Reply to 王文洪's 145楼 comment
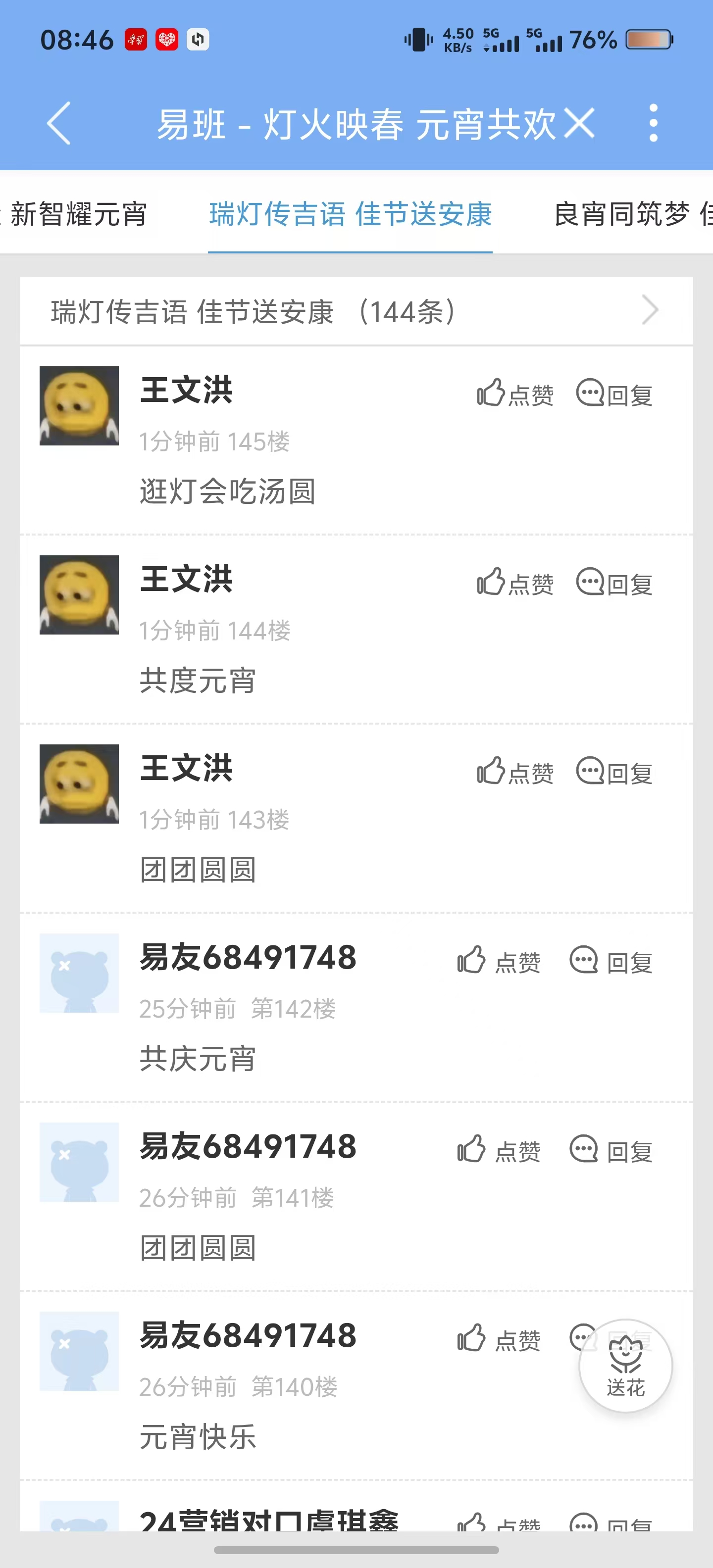 pos(614,394)
